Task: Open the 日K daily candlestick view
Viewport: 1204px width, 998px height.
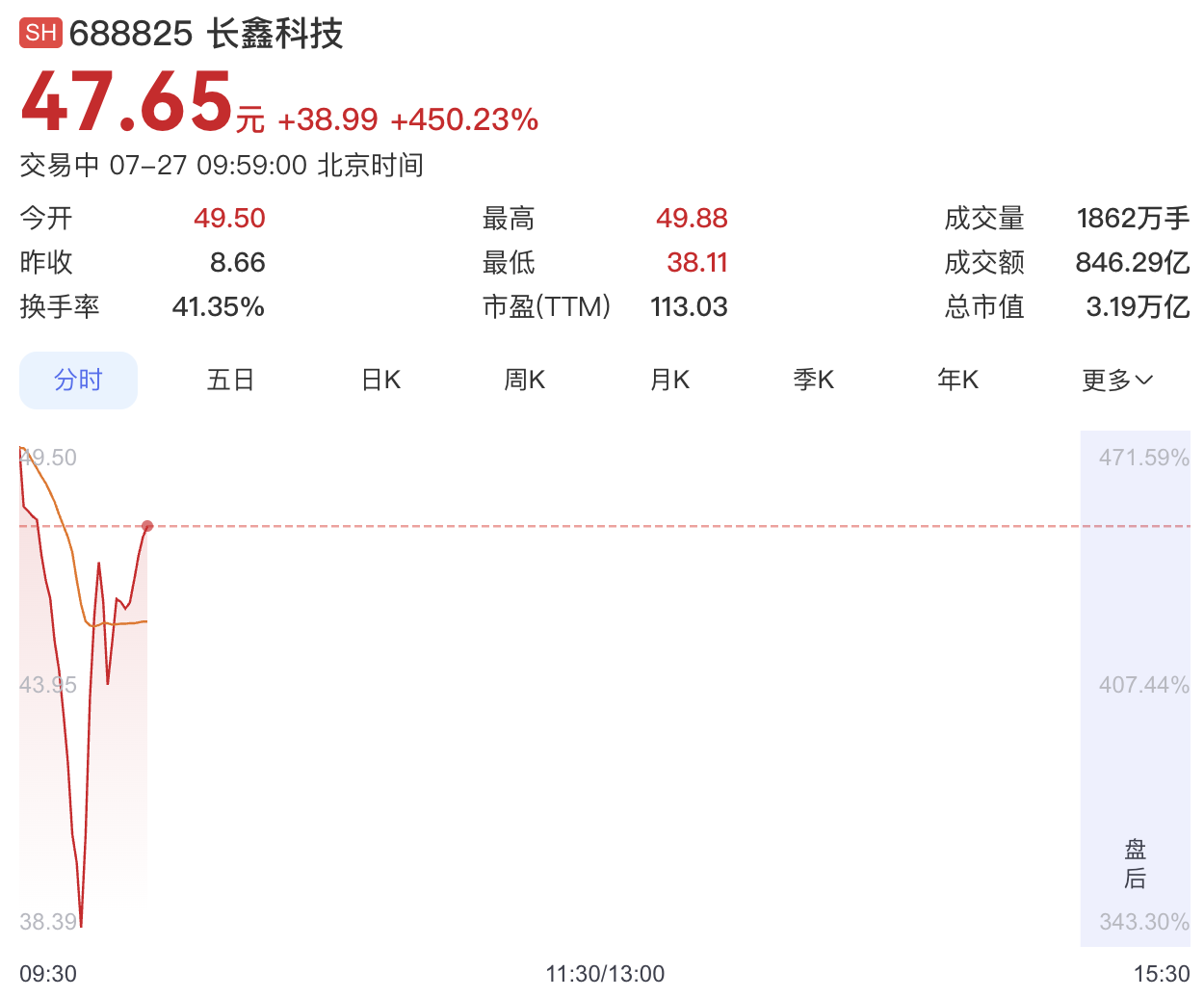Action: (x=380, y=381)
